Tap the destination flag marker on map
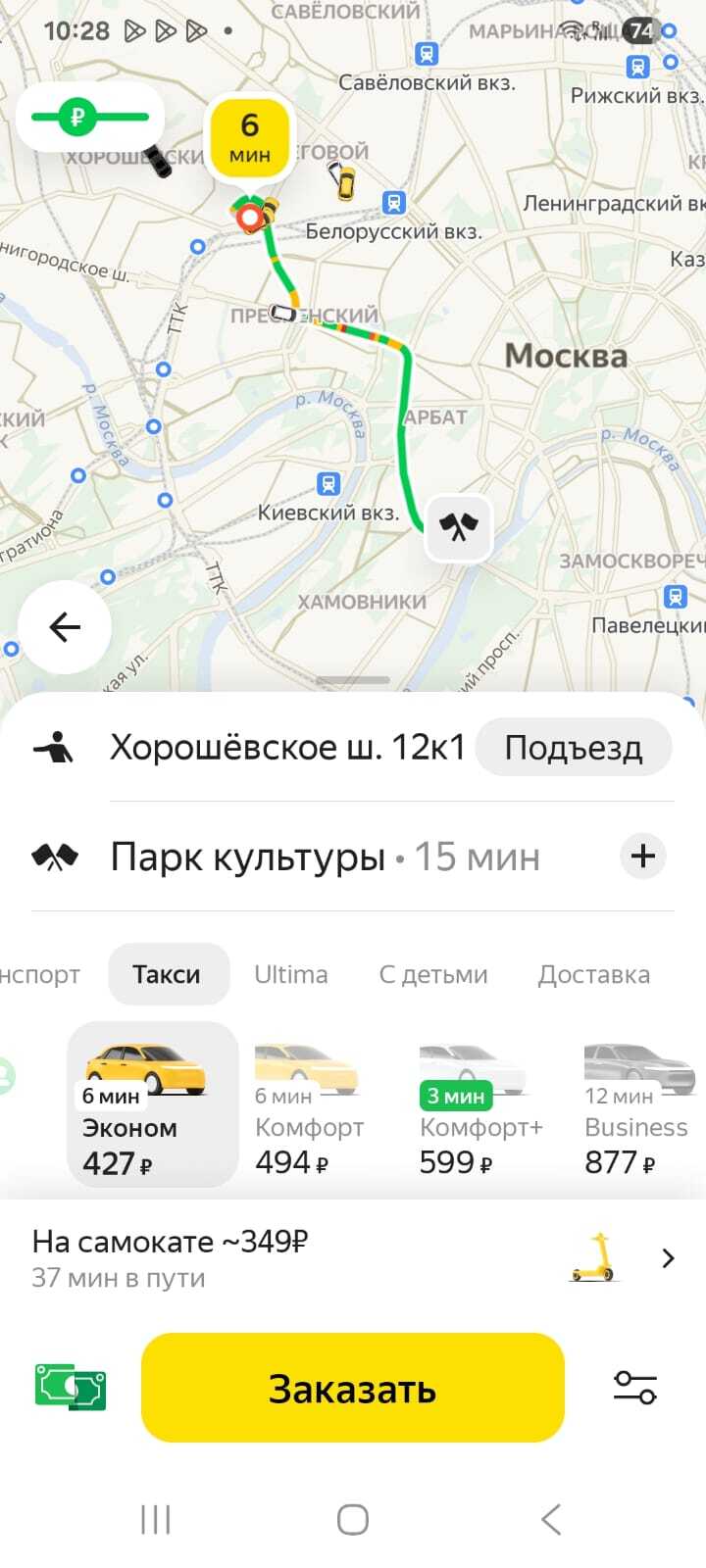This screenshot has width=706, height=1568. [458, 527]
